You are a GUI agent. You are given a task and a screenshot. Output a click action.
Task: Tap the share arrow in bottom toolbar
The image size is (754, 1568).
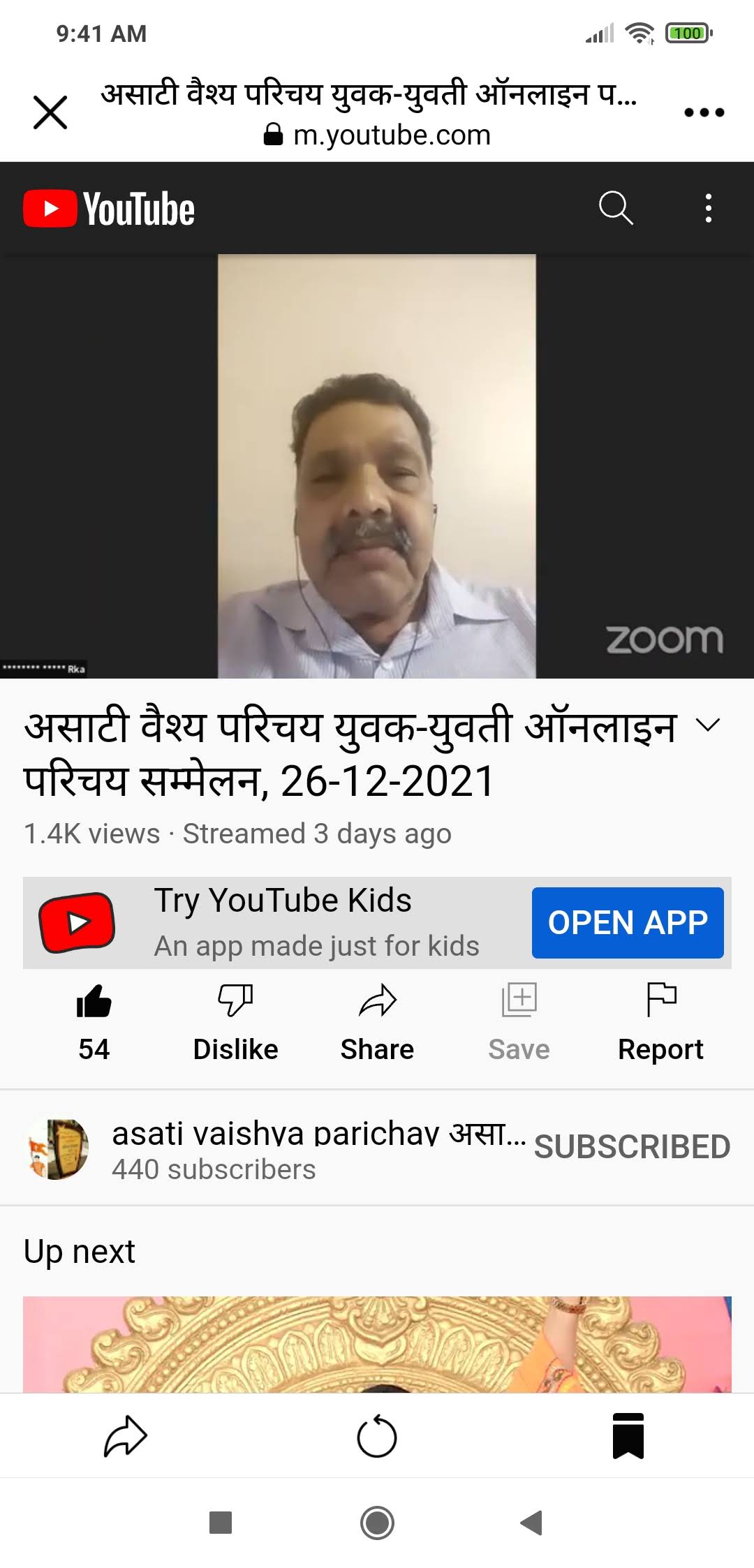pos(126,1436)
